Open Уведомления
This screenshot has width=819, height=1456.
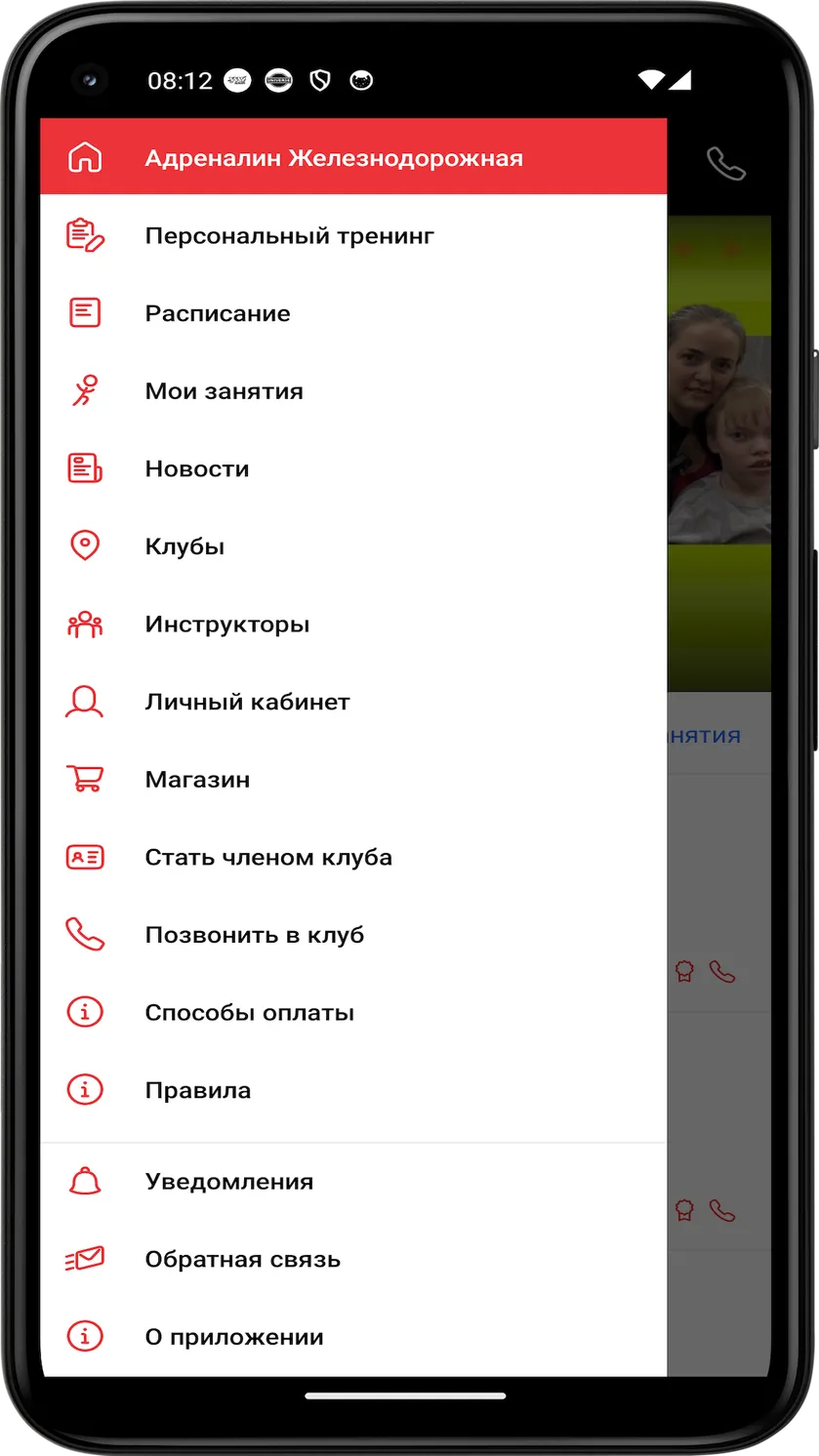(353, 1182)
